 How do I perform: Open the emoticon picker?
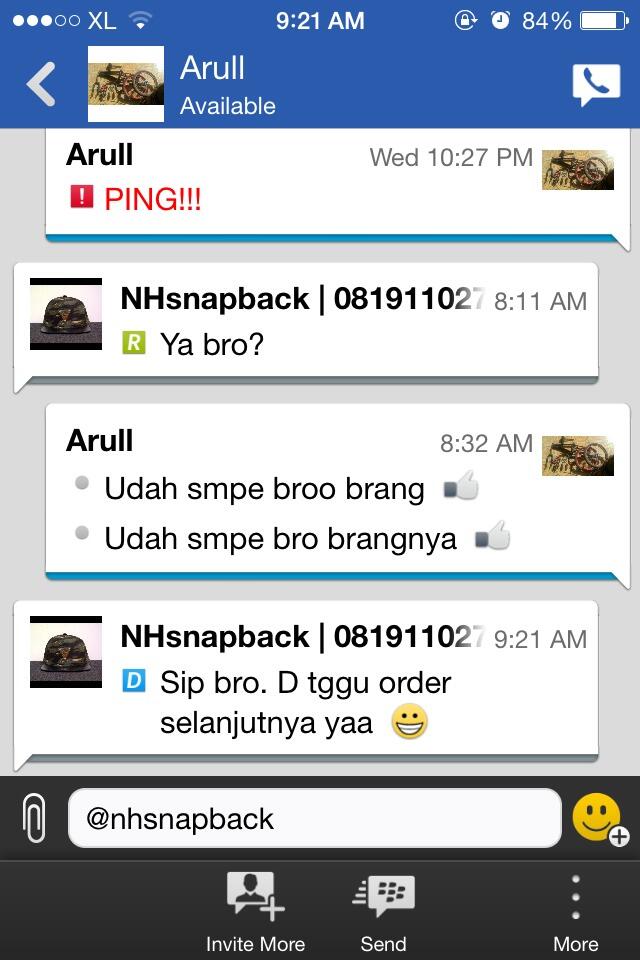(x=598, y=819)
